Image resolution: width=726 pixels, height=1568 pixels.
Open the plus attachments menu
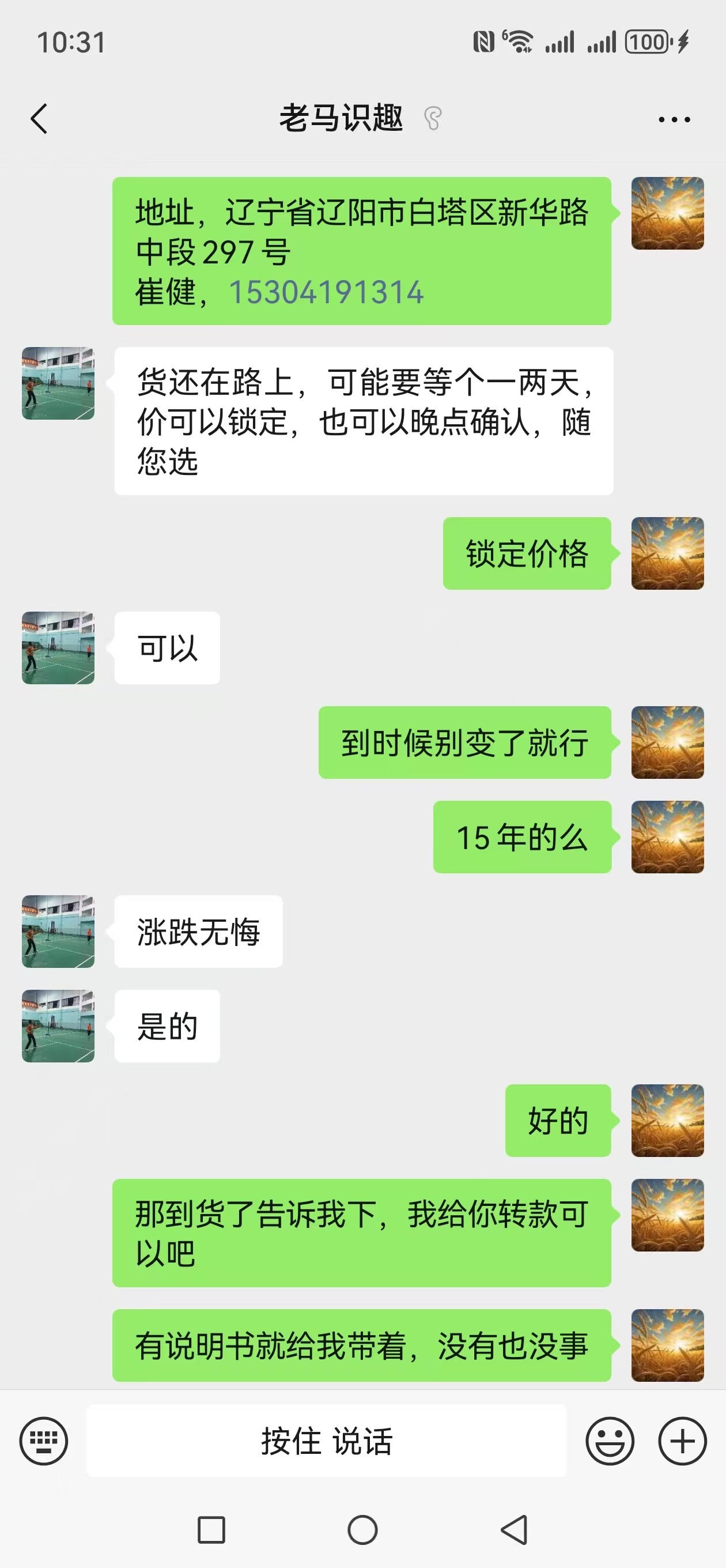[x=682, y=1440]
